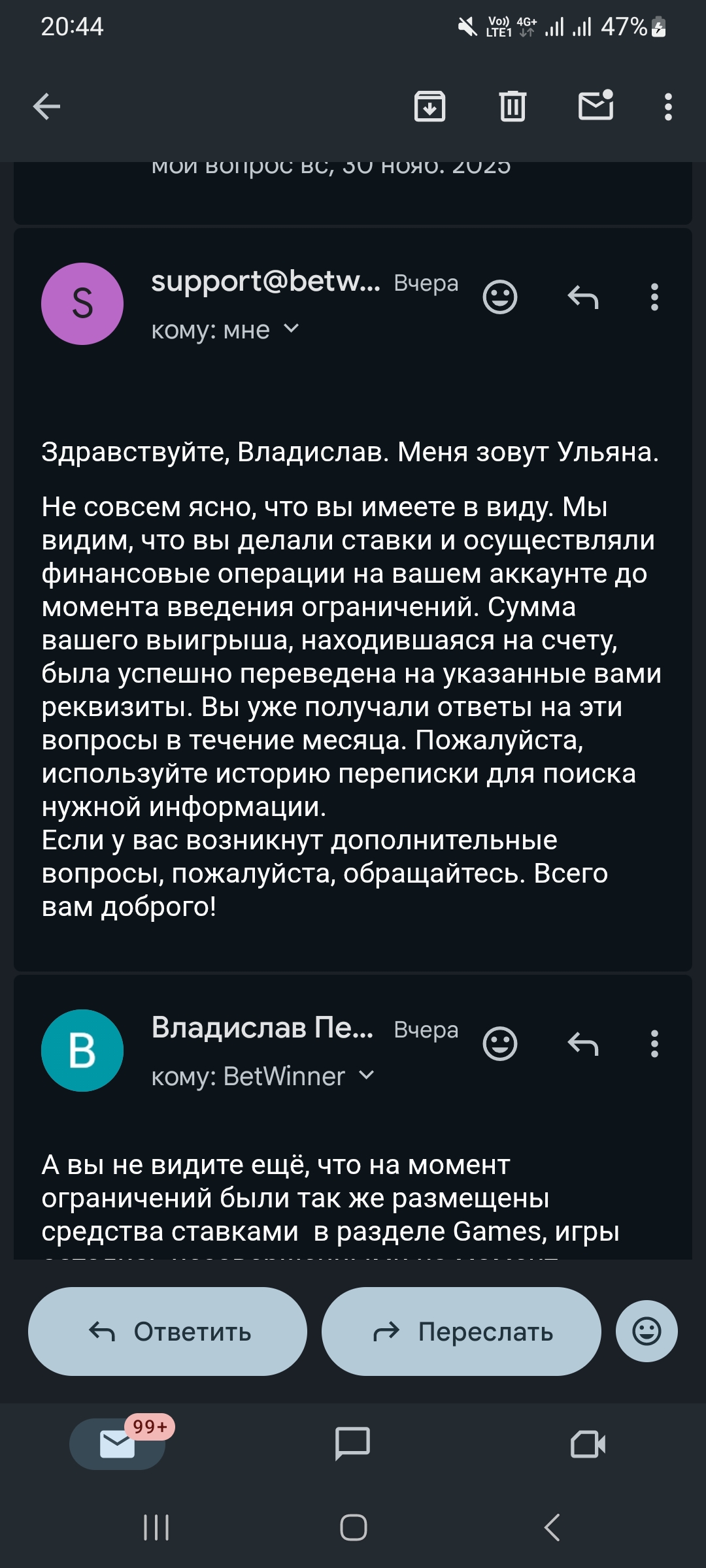This screenshot has width=706, height=1568.
Task: Expand recipient details "кому: мне"
Action: tap(292, 329)
